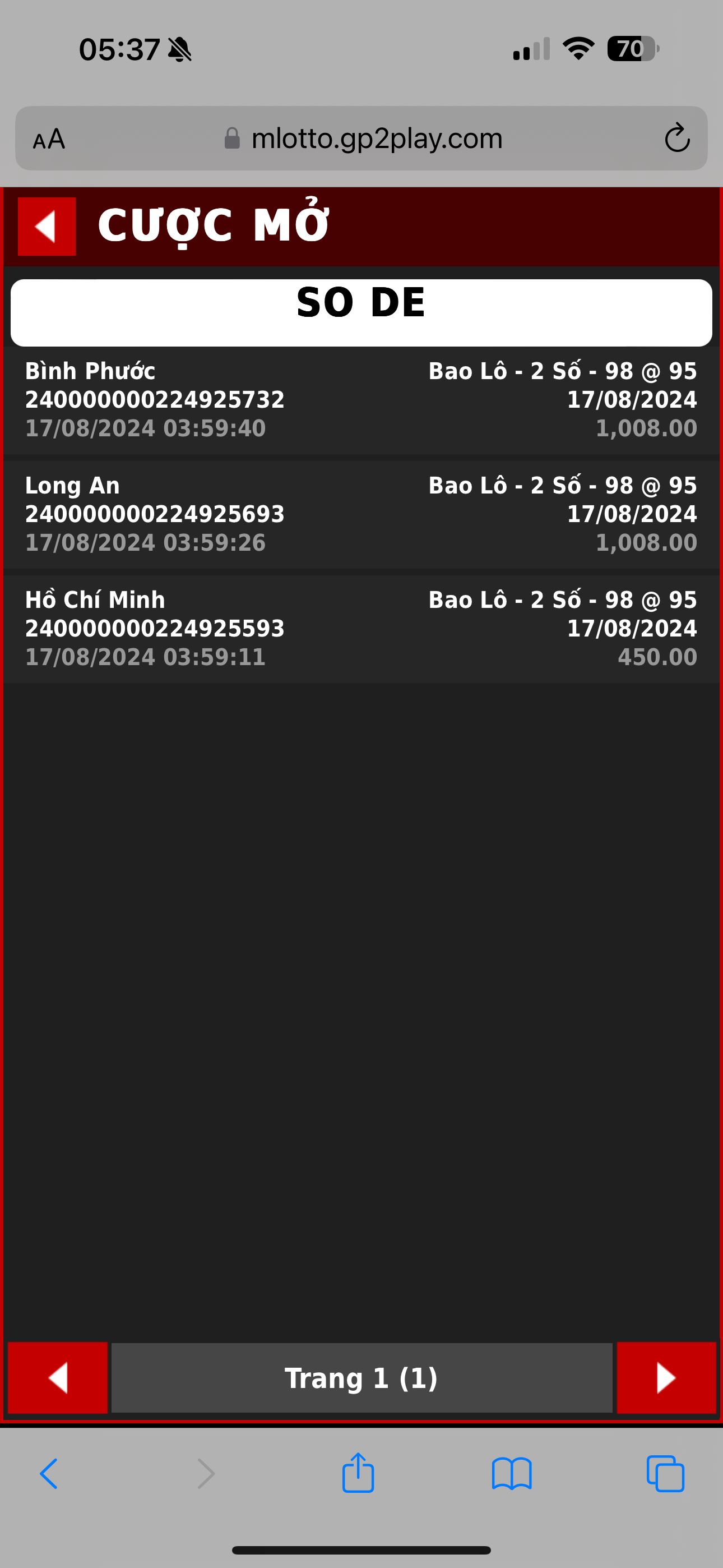
Task: Navigate back in Safari
Action: click(49, 1473)
